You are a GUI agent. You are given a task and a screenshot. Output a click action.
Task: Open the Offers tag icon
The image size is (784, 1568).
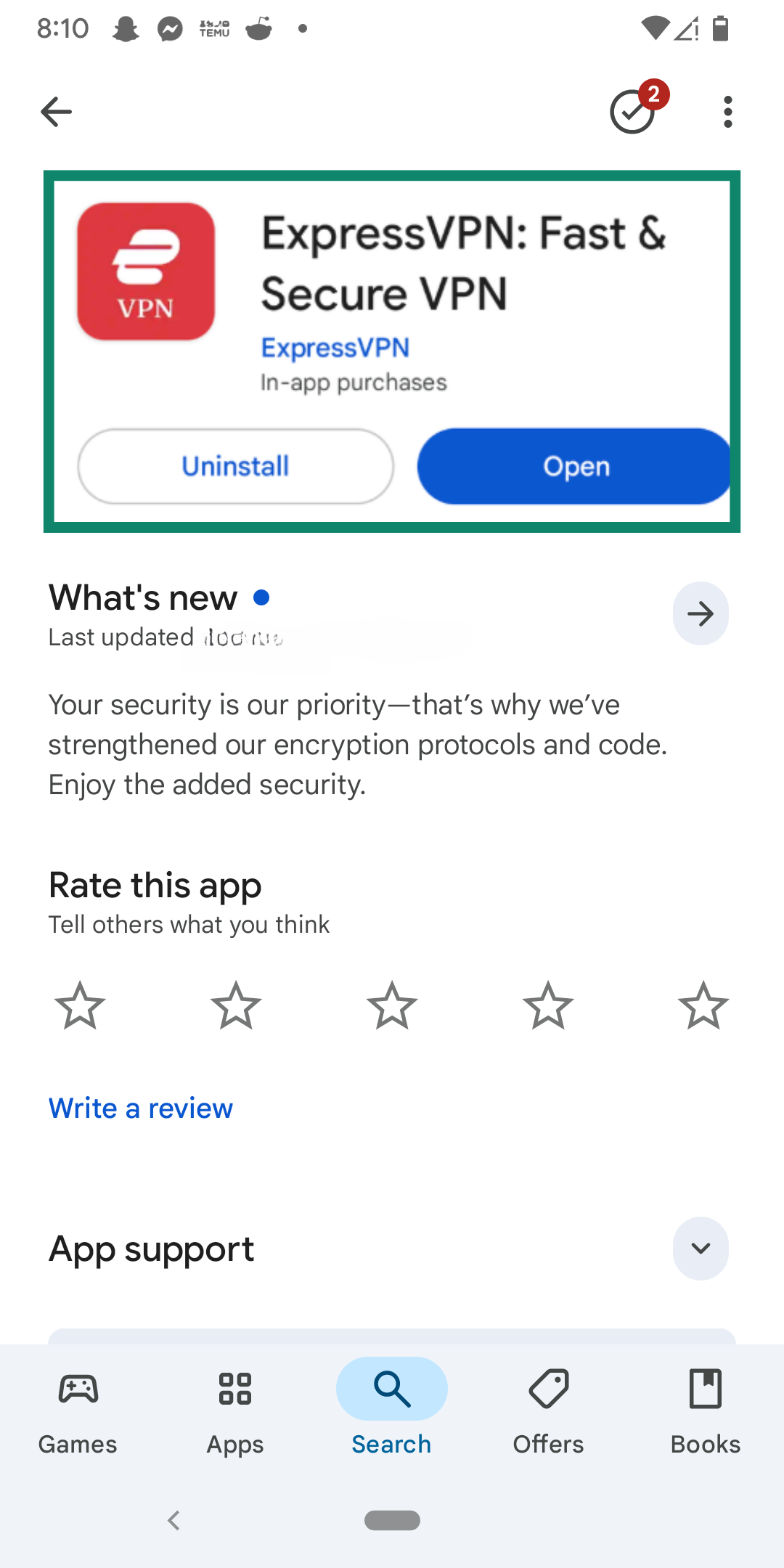(548, 1388)
